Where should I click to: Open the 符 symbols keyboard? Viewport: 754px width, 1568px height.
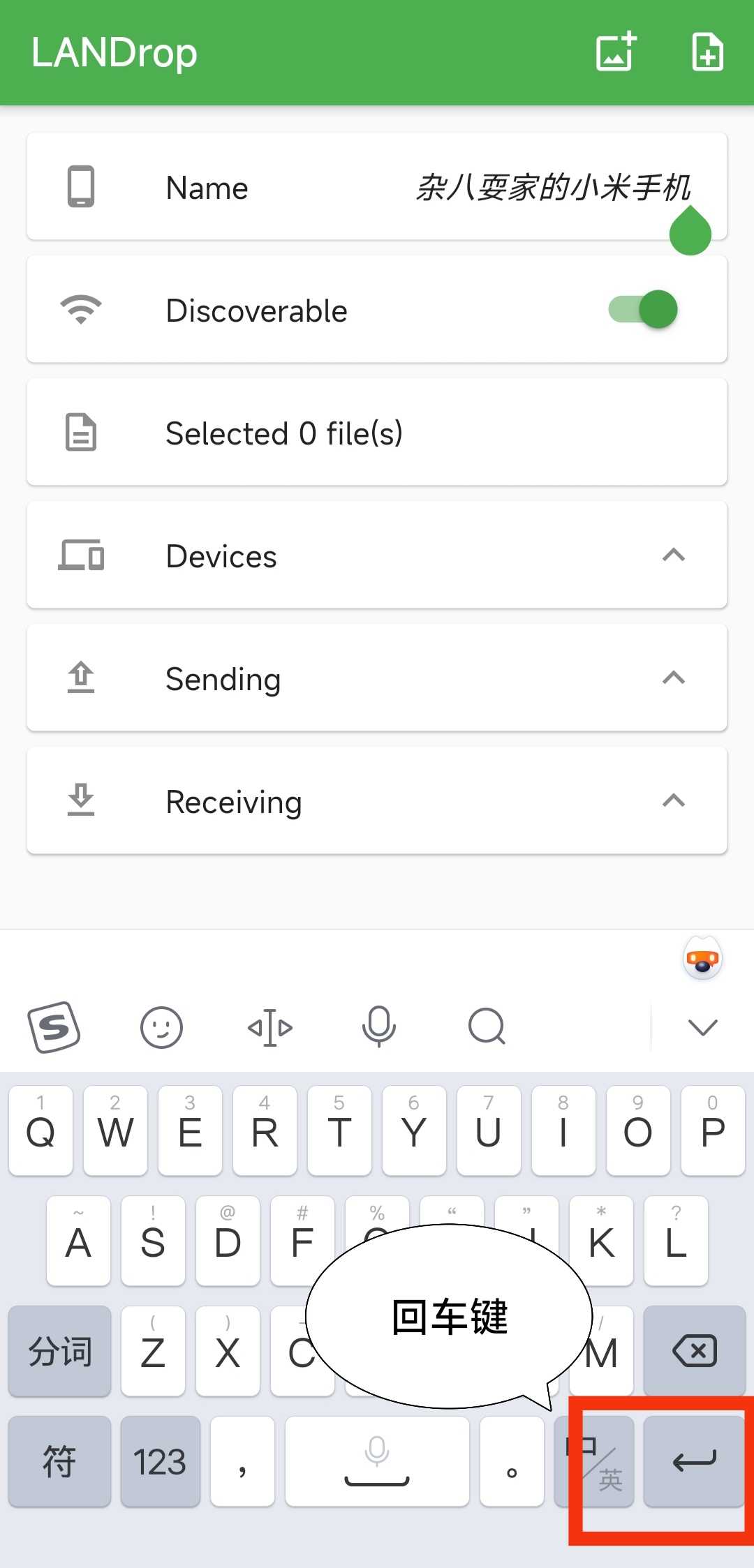coord(59,1461)
